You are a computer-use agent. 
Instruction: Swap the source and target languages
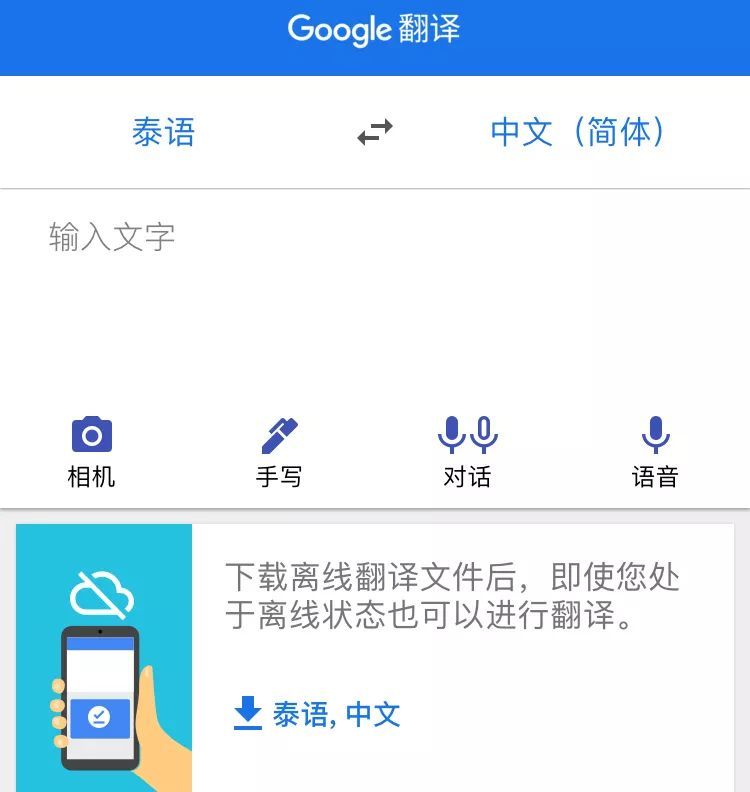(375, 132)
